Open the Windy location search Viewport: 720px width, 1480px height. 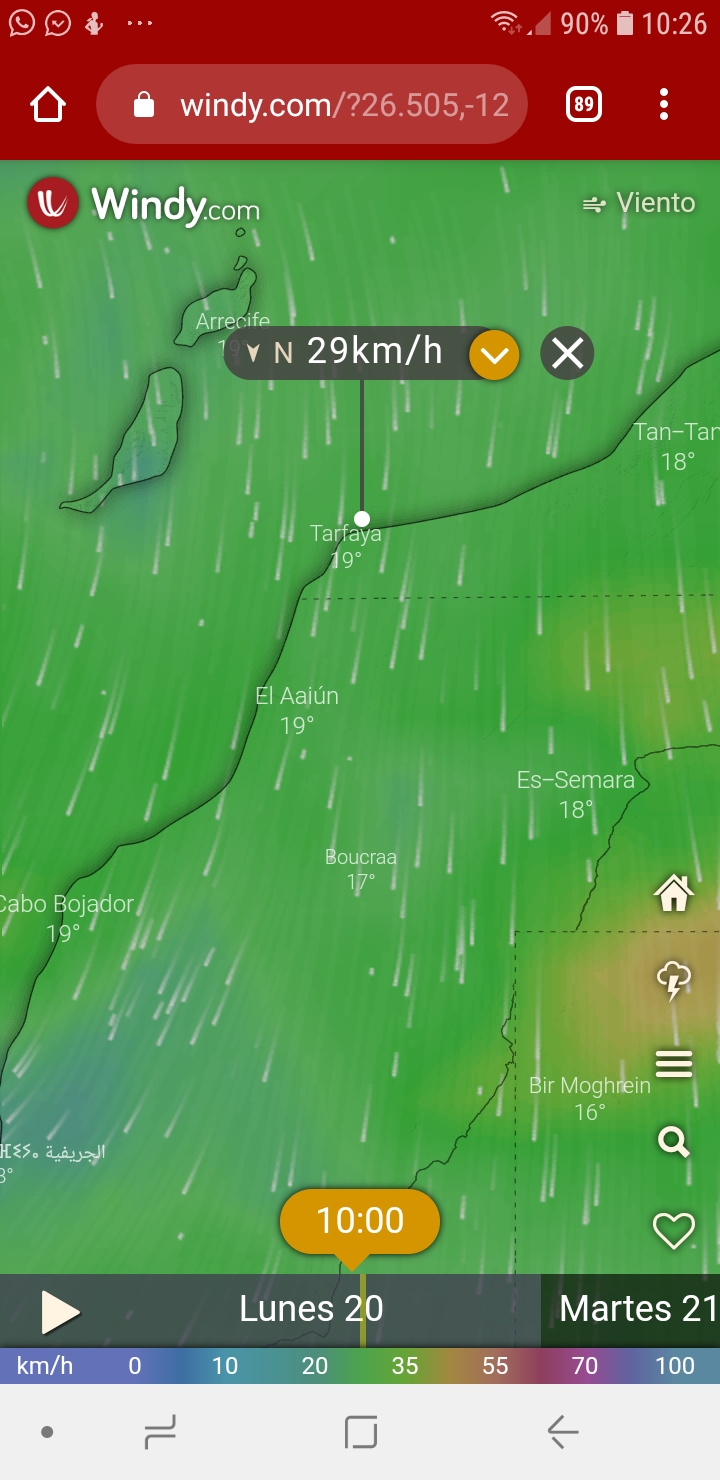[x=673, y=1141]
